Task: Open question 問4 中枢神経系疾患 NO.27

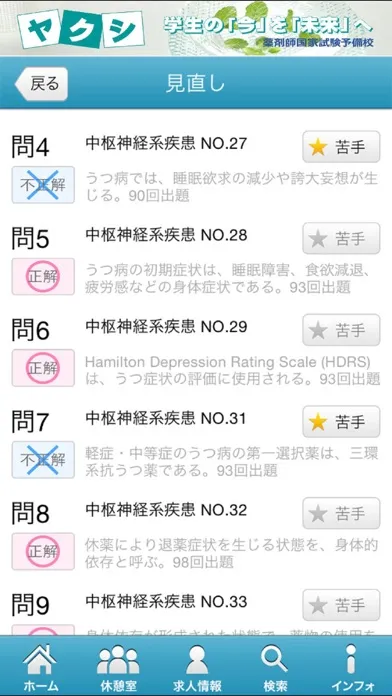Action: (196, 166)
